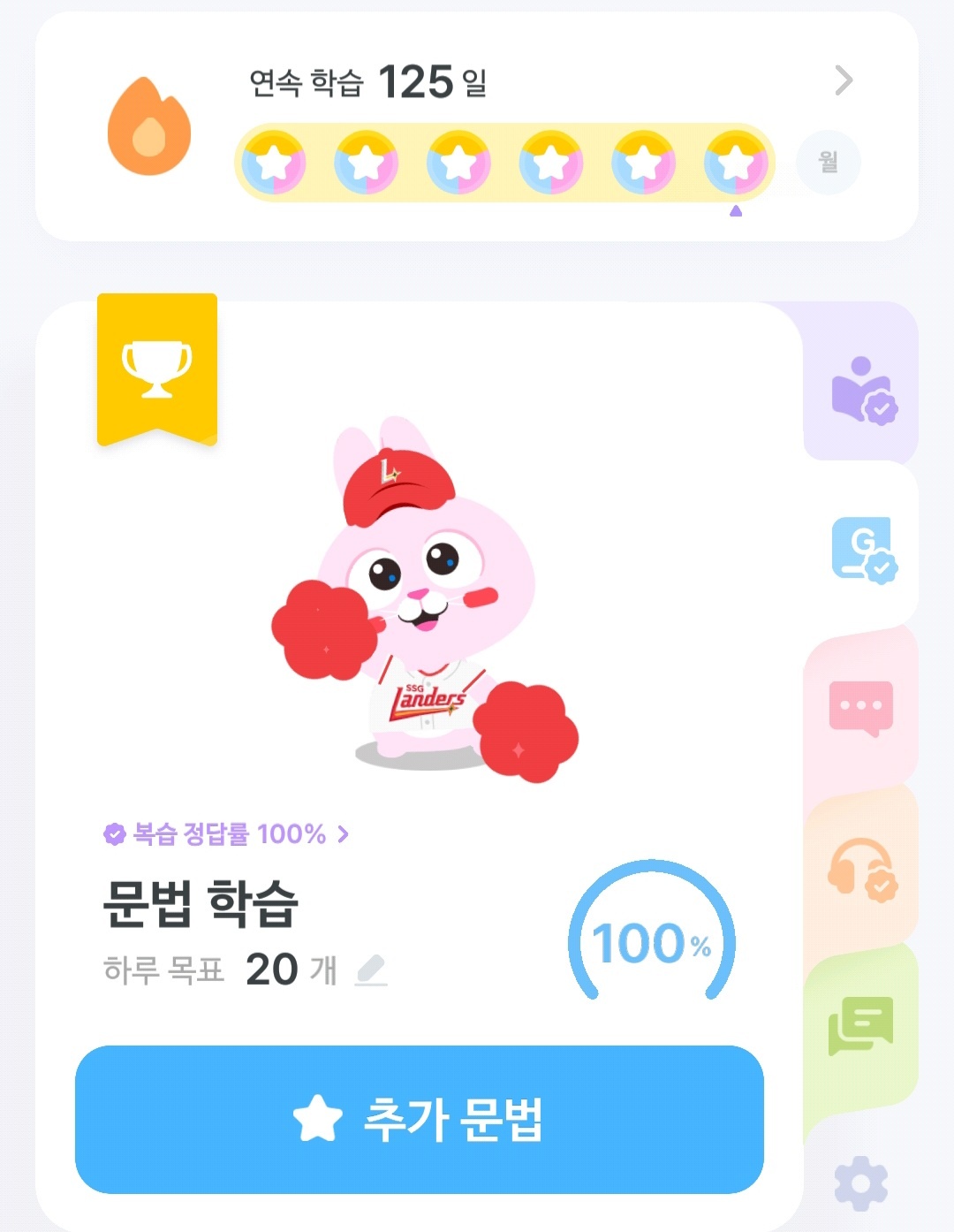
Task: Switch to the pink speech bubble tab
Action: (860, 708)
